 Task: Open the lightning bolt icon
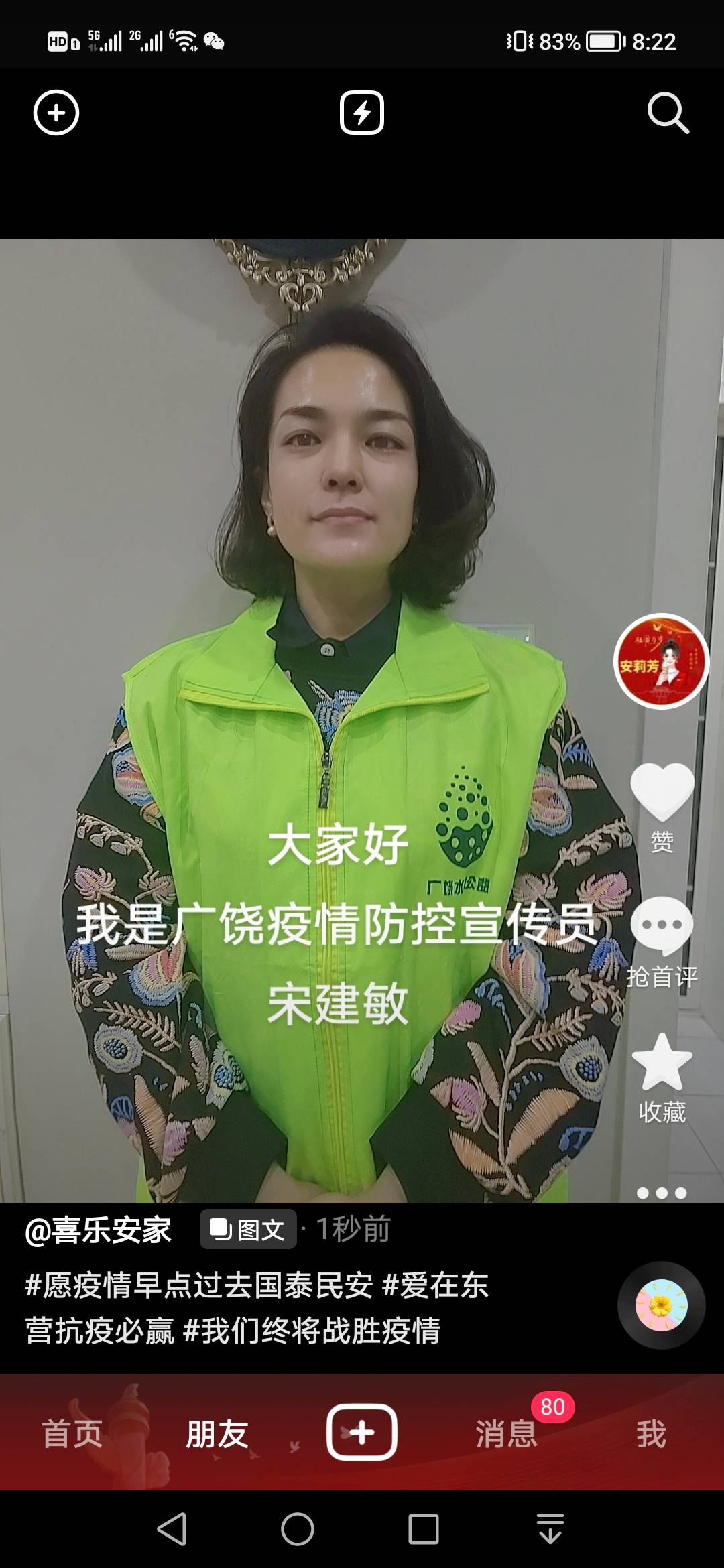pyautogui.click(x=361, y=113)
